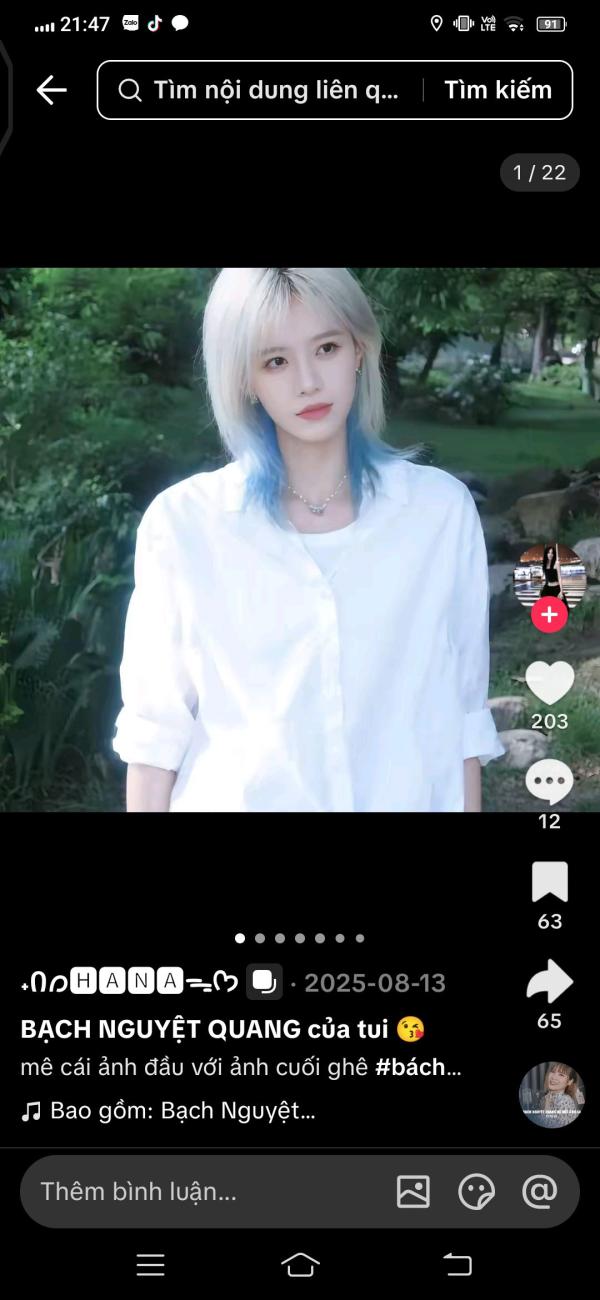Share this post via the arrow
Screen dimensions: 600x1300
(x=549, y=982)
